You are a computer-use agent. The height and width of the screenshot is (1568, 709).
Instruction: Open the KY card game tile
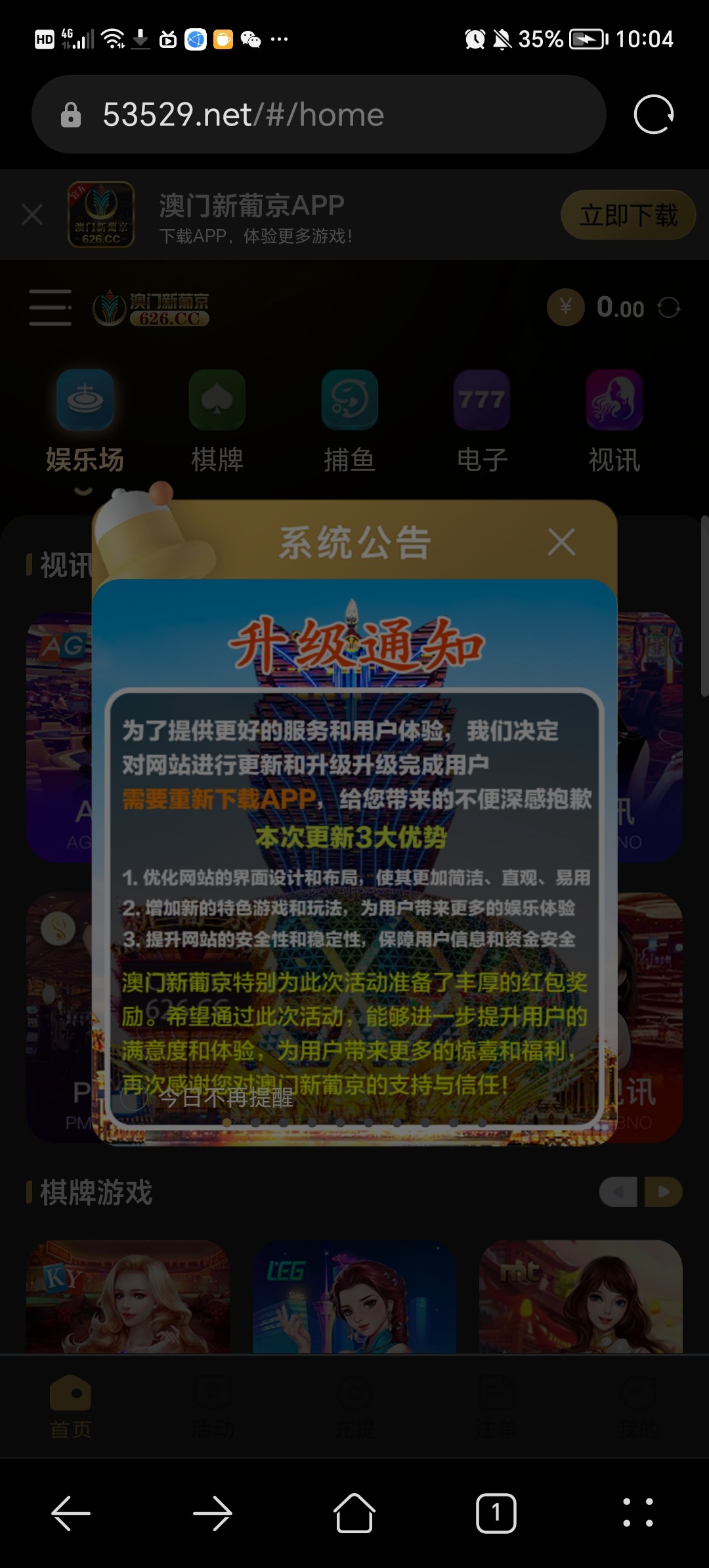(x=128, y=1296)
